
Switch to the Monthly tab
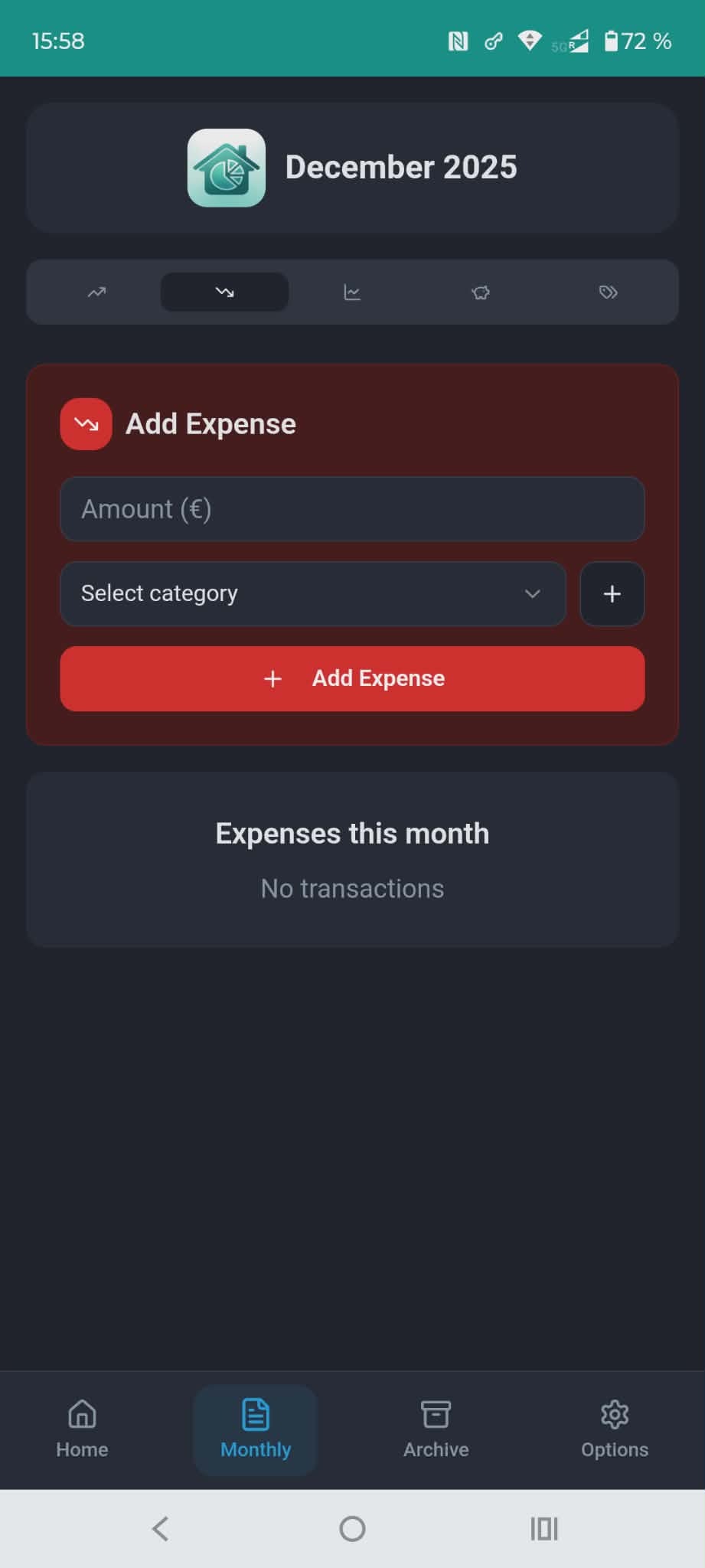click(255, 1429)
